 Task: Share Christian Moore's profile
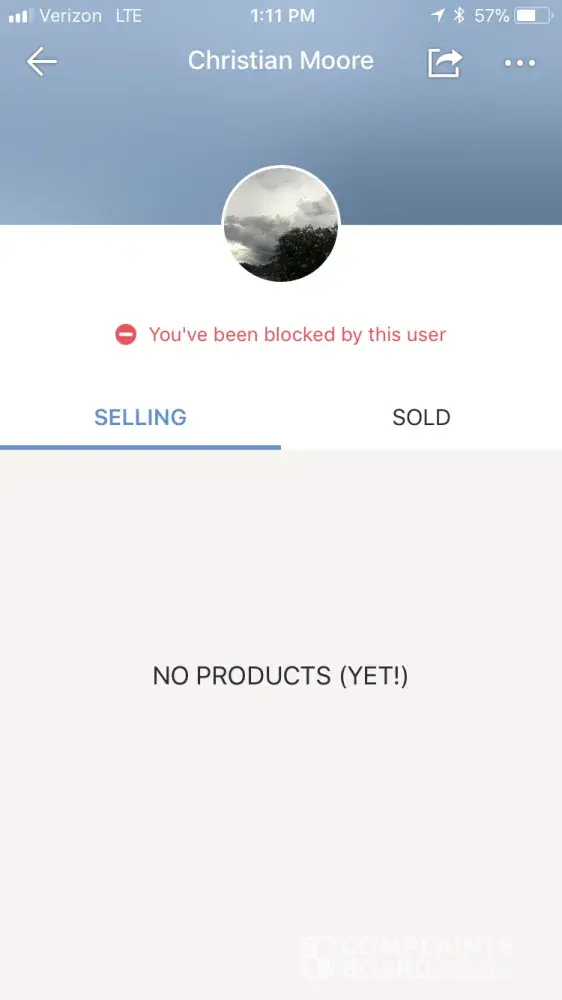(444, 62)
